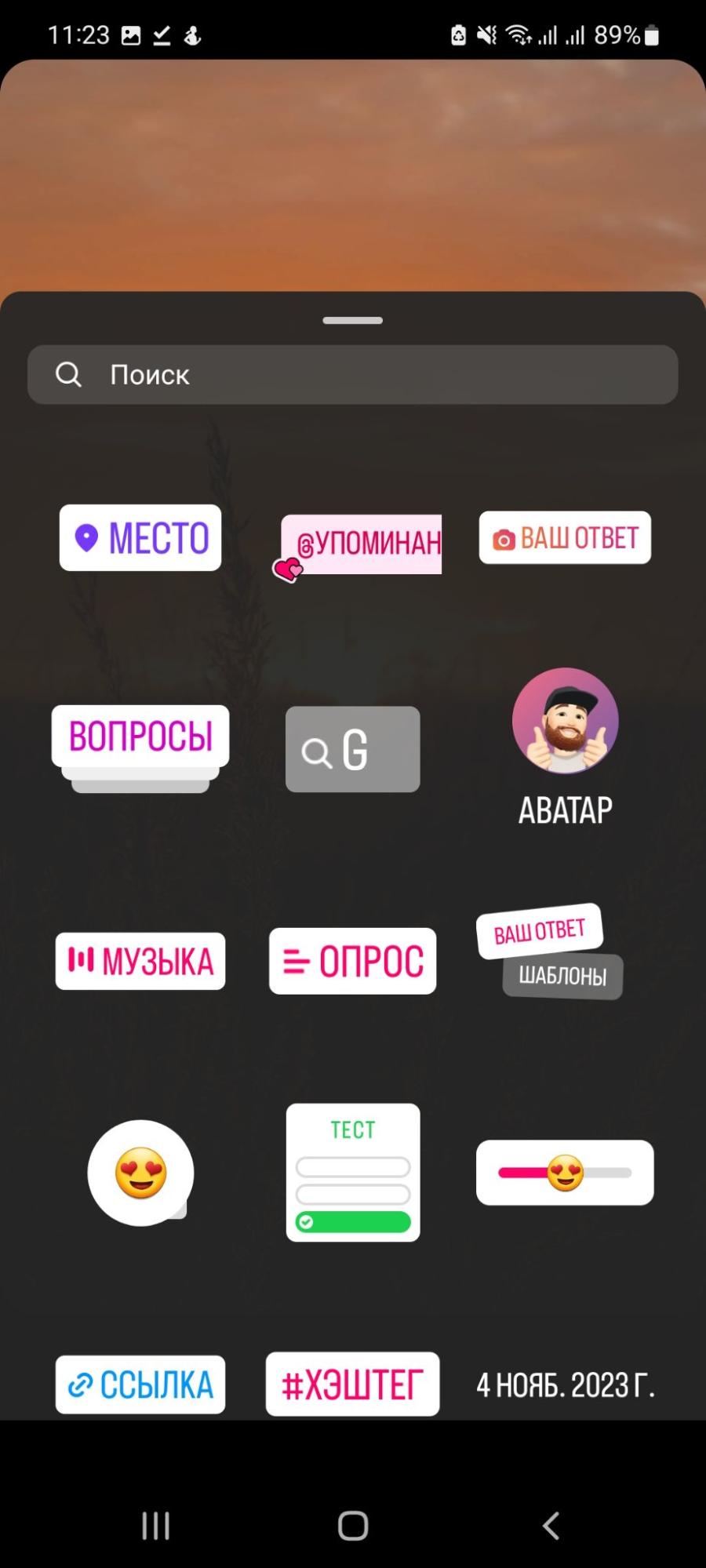Tap the sheet drag handle
706x1568 pixels.
(353, 321)
